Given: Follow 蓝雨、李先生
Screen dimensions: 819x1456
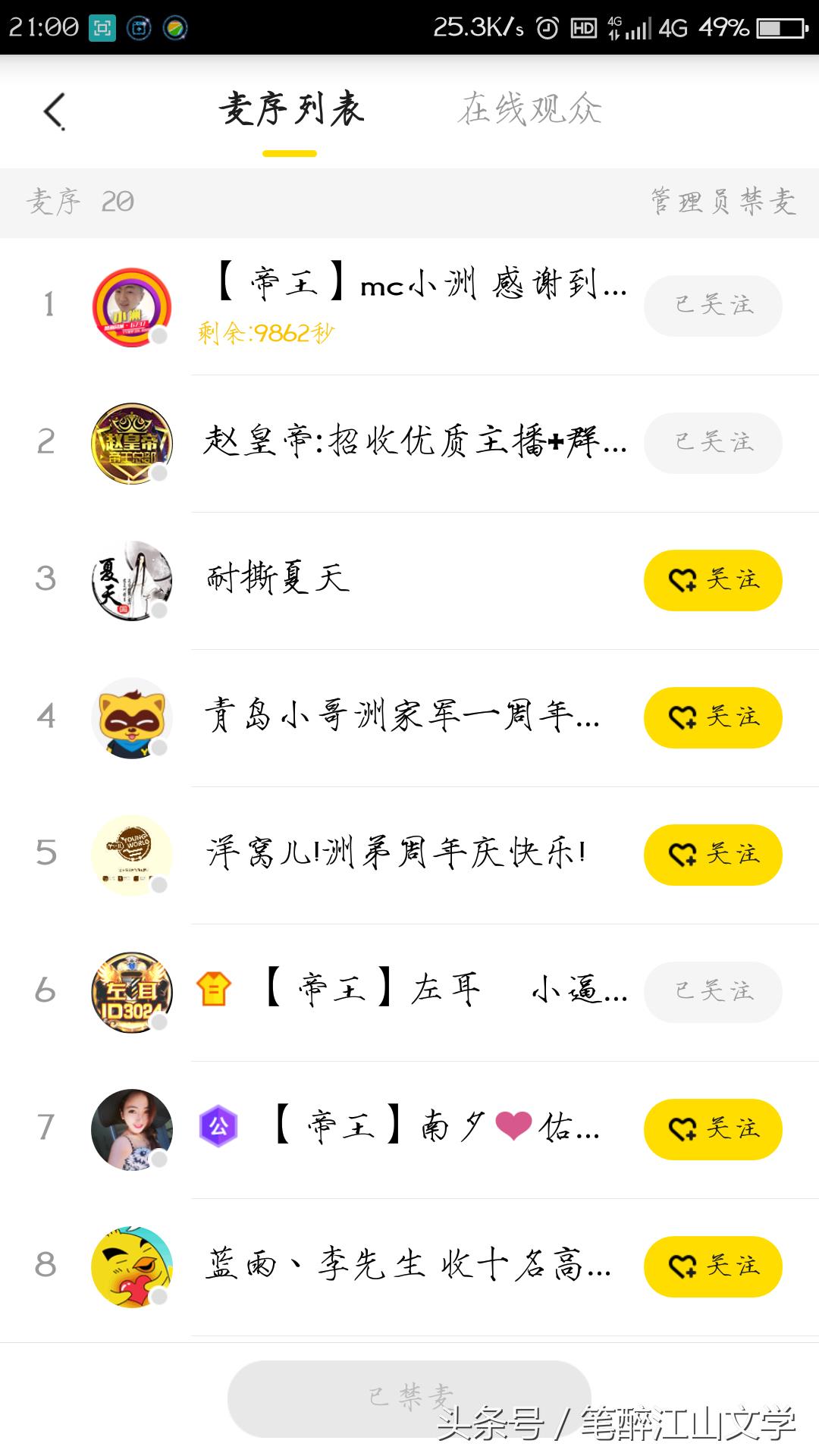Looking at the screenshot, I should tap(713, 1266).
